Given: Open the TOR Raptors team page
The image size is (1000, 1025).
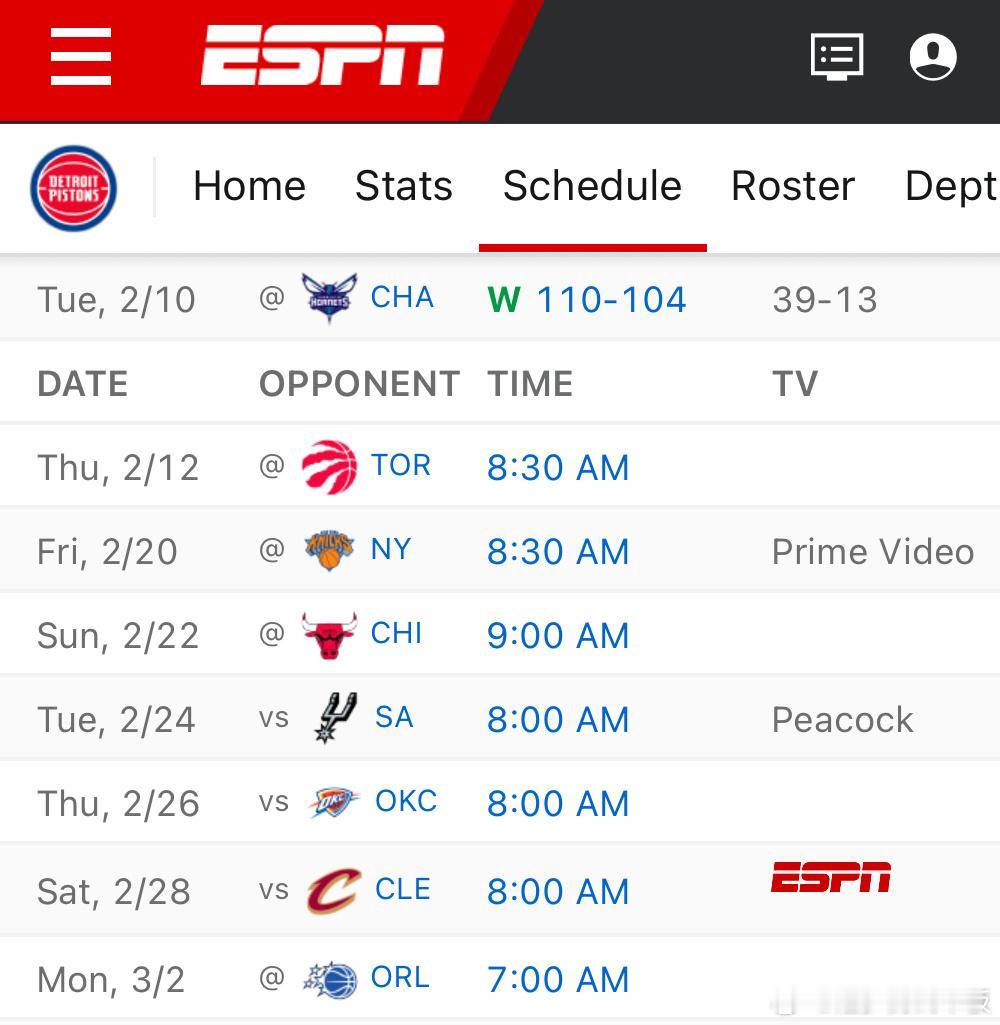Looking at the screenshot, I should tap(401, 466).
